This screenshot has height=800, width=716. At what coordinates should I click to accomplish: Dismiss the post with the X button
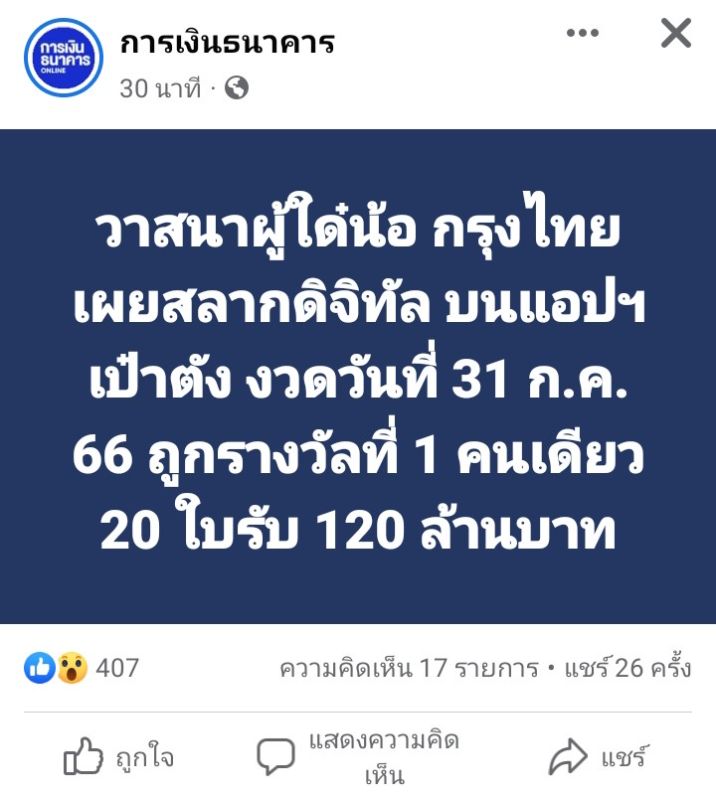(x=676, y=34)
